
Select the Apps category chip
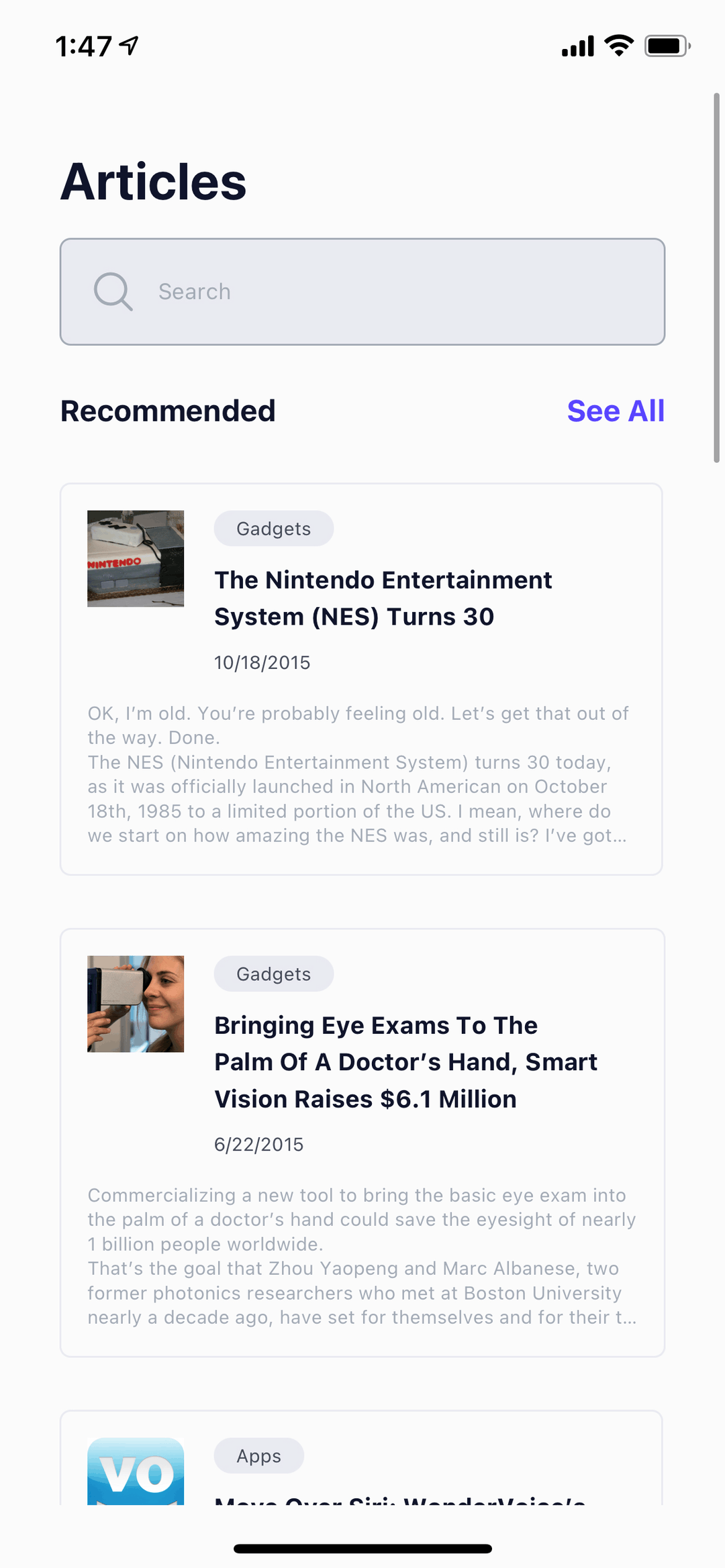[x=259, y=1456]
